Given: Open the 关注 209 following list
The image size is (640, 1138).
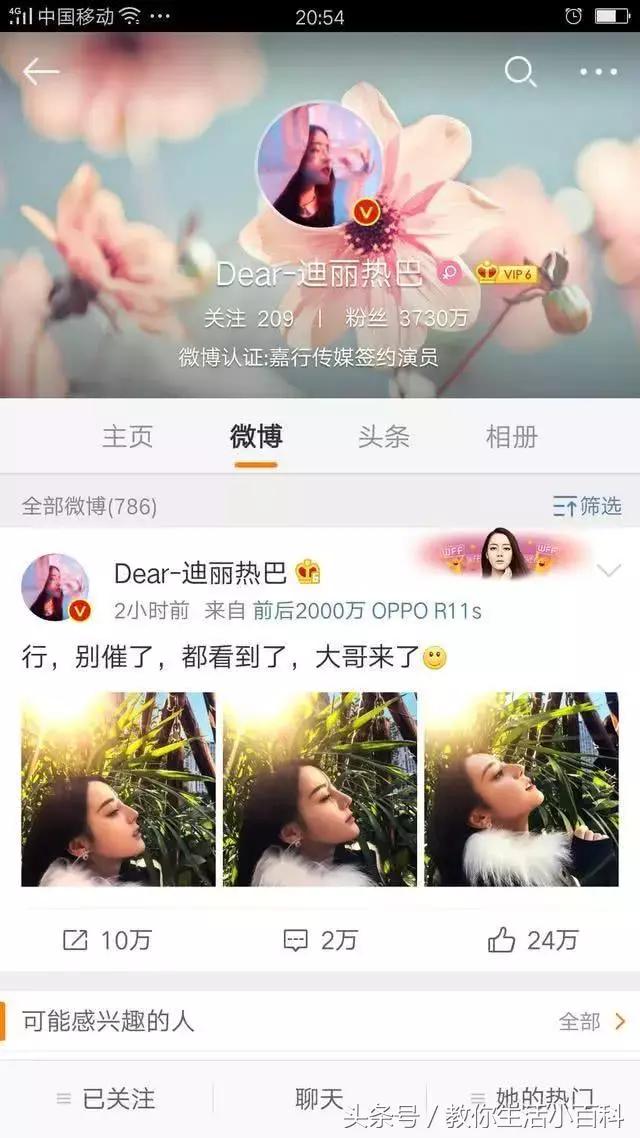Looking at the screenshot, I should pyautogui.click(x=249, y=318).
